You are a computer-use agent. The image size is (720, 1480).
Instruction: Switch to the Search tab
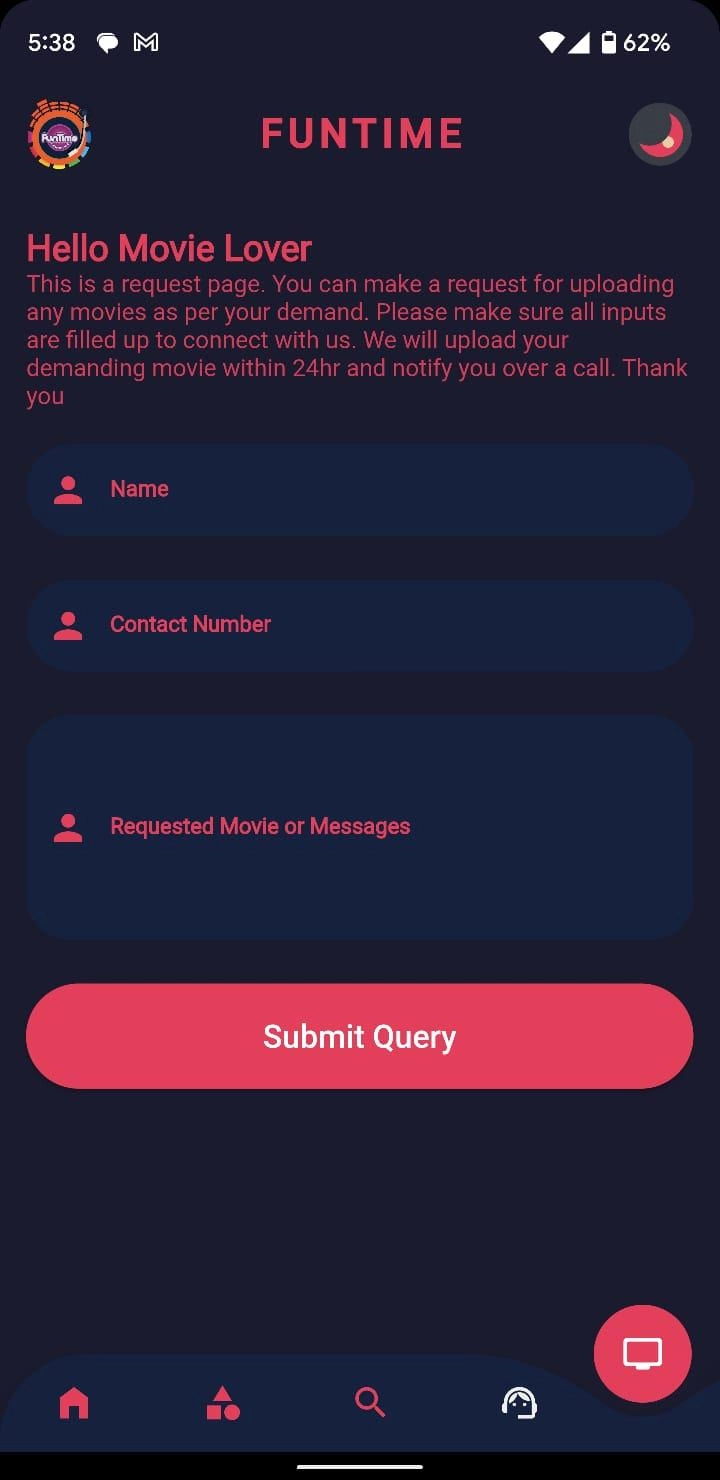pos(370,1403)
